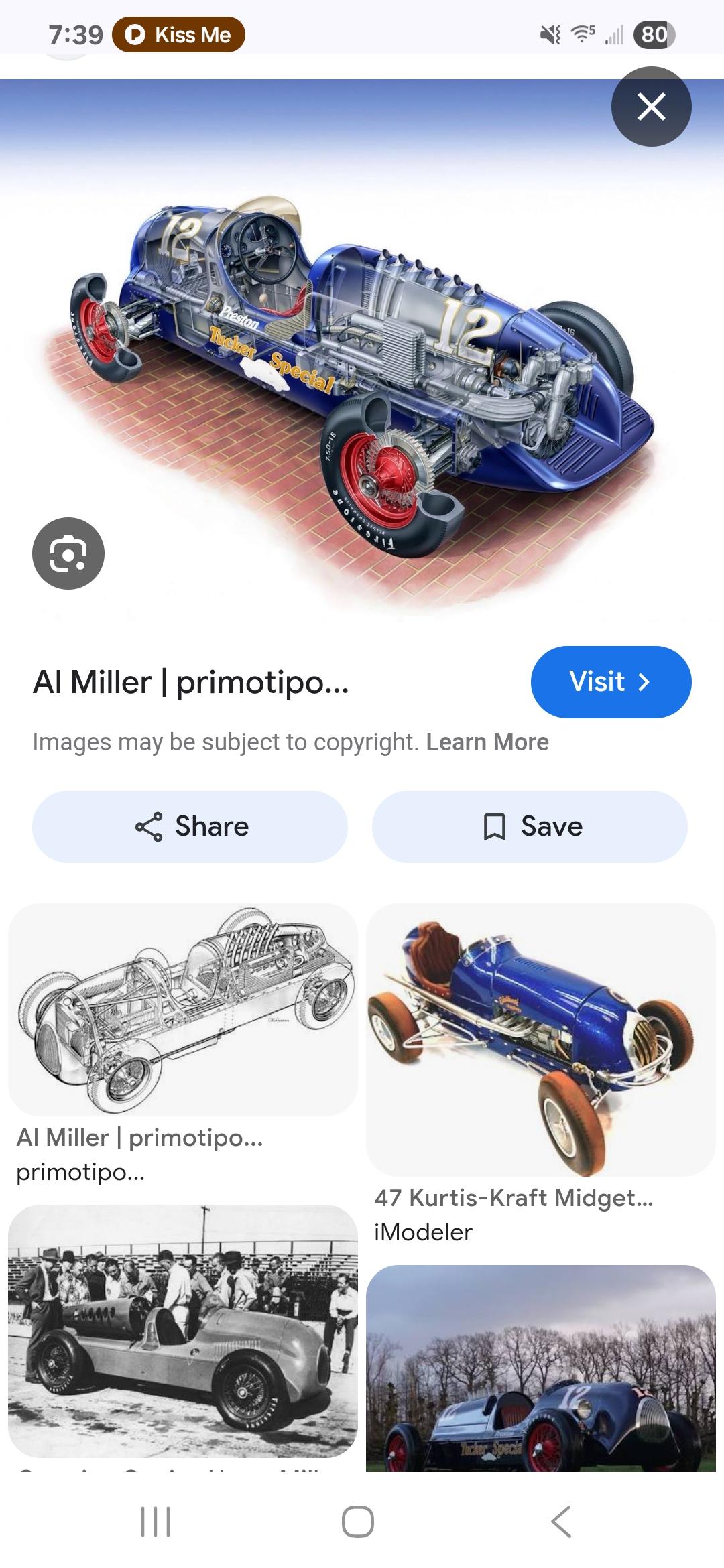Open the 47 Kurtis-Kraft Midget iModeler result
The height and width of the screenshot is (1568, 724).
(540, 1039)
